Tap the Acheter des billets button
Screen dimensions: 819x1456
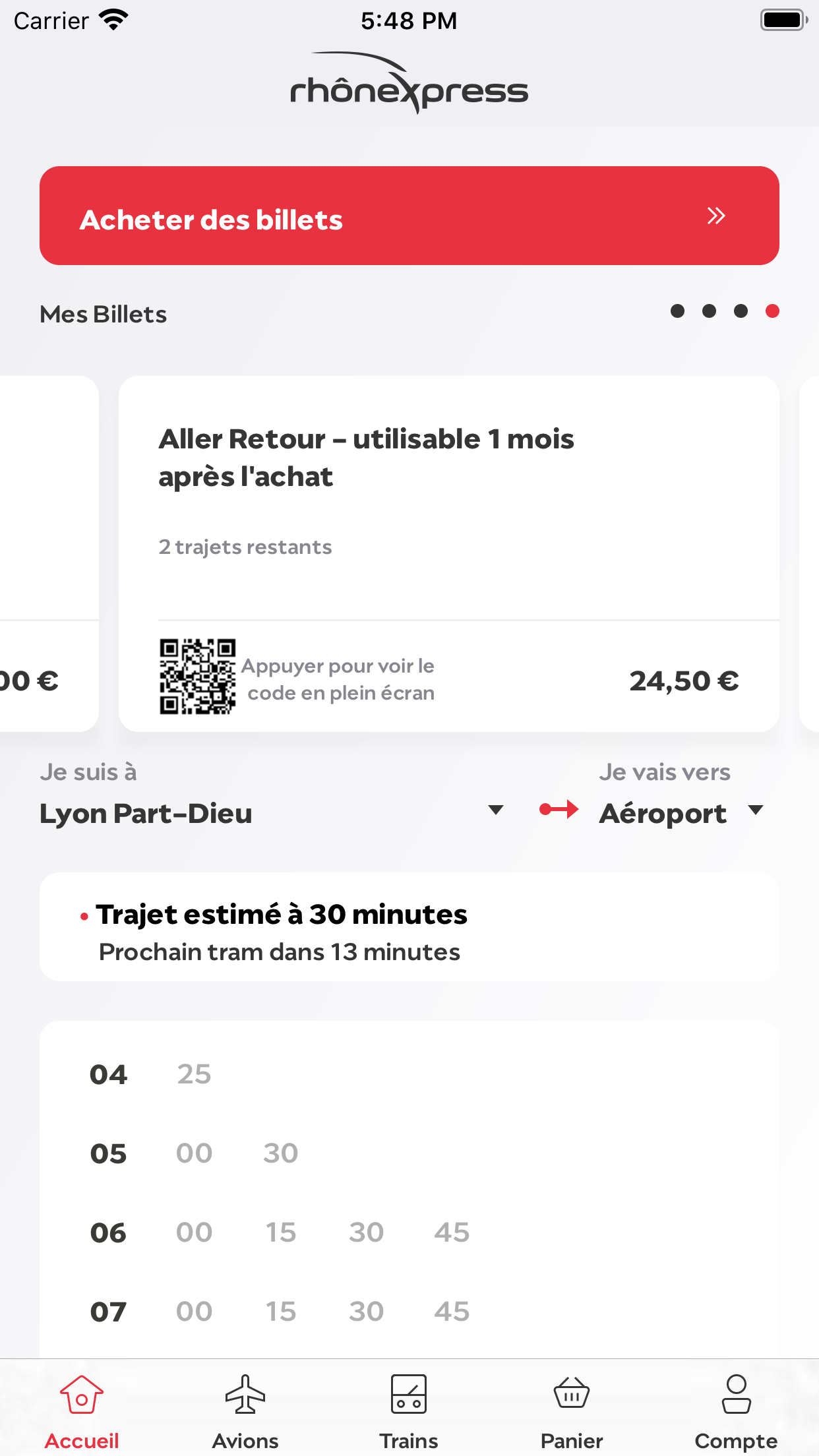click(x=409, y=216)
